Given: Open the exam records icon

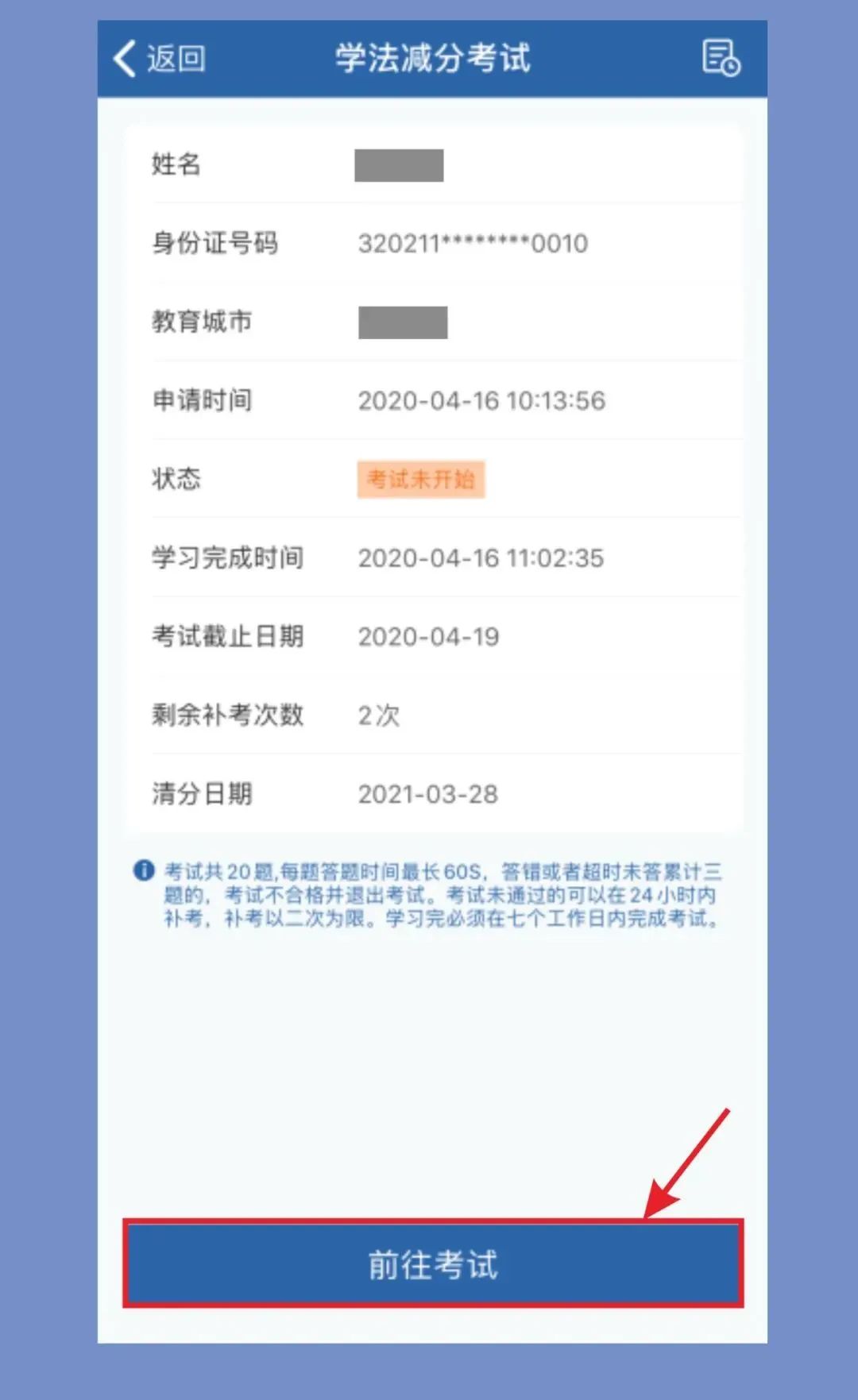Looking at the screenshot, I should [x=721, y=58].
